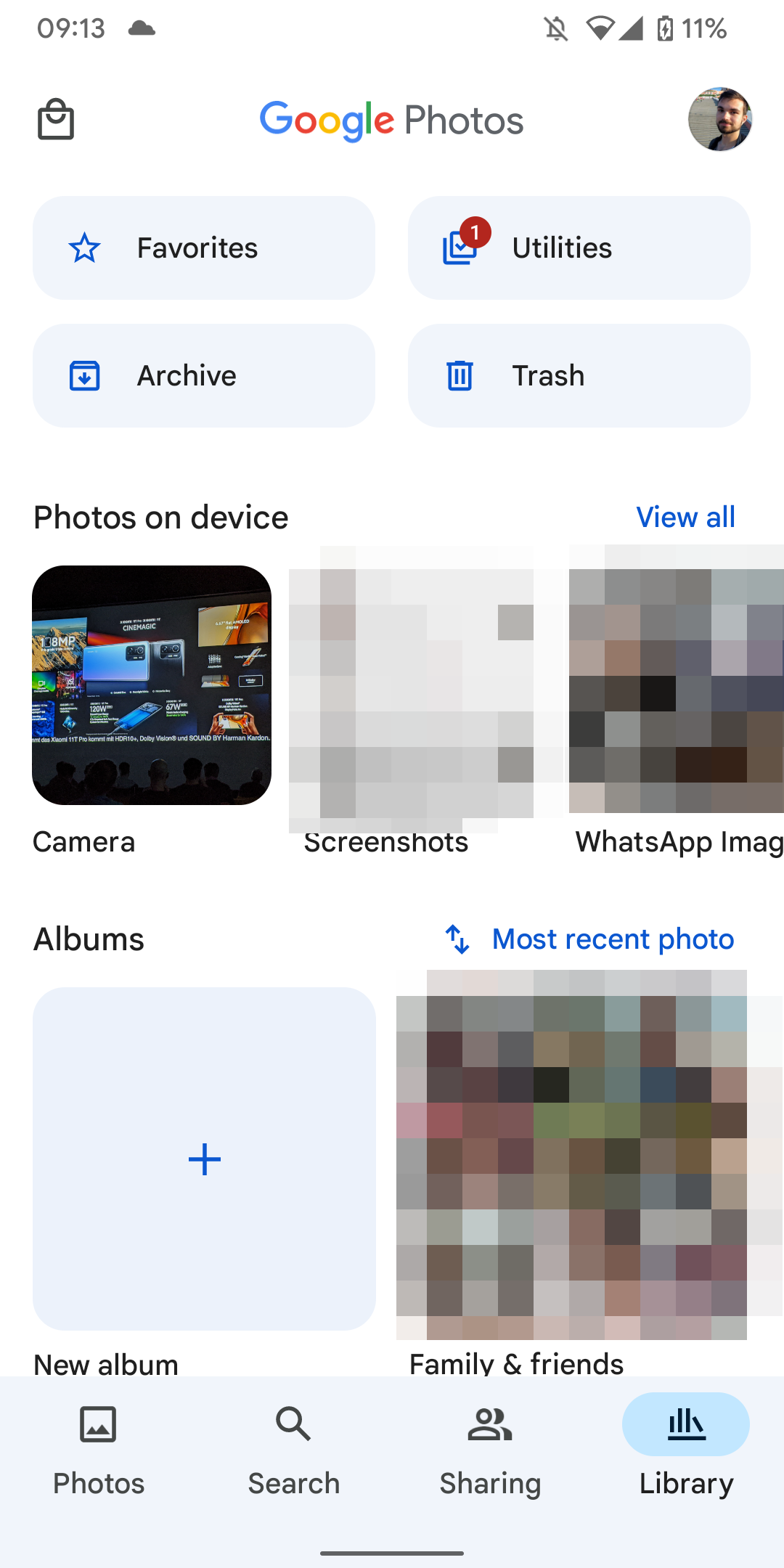Open the WhatsApp Images folder
This screenshot has width=784, height=1568.
pyautogui.click(x=677, y=685)
